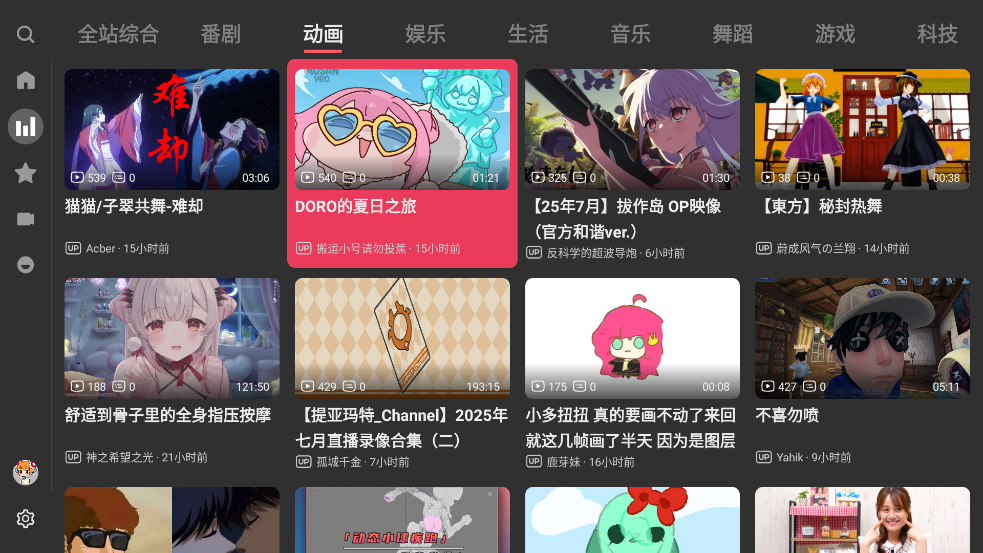
Task: Play the video 不喜勿喷
Action: coord(862,339)
